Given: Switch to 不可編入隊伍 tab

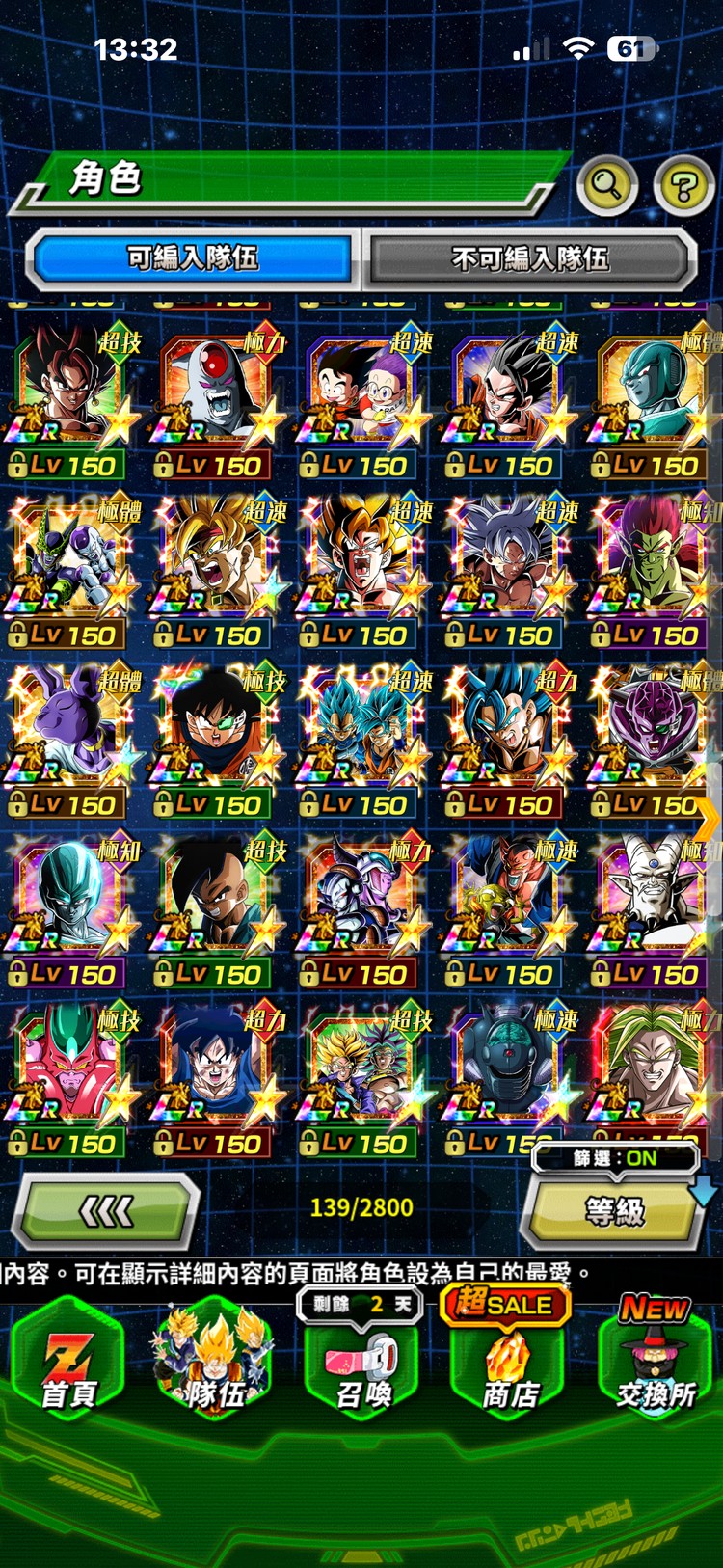Looking at the screenshot, I should point(530,258).
